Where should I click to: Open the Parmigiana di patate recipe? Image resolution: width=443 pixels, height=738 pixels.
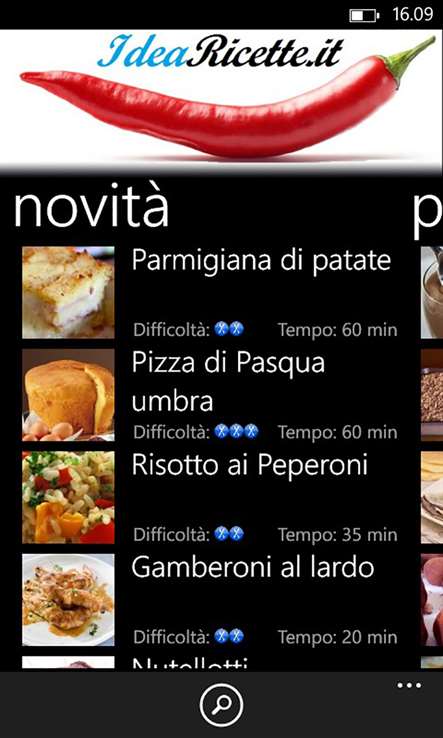210,292
